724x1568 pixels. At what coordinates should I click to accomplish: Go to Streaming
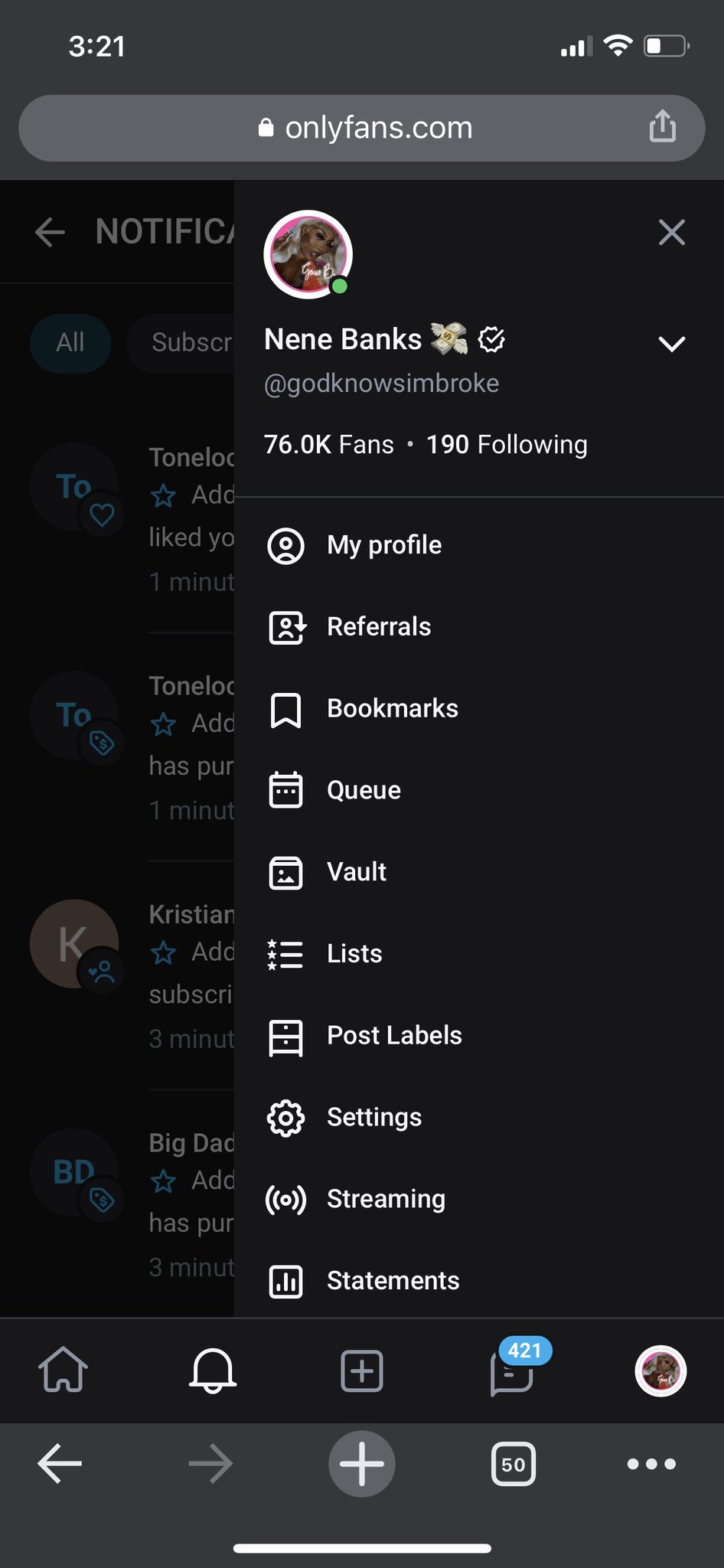(386, 1199)
